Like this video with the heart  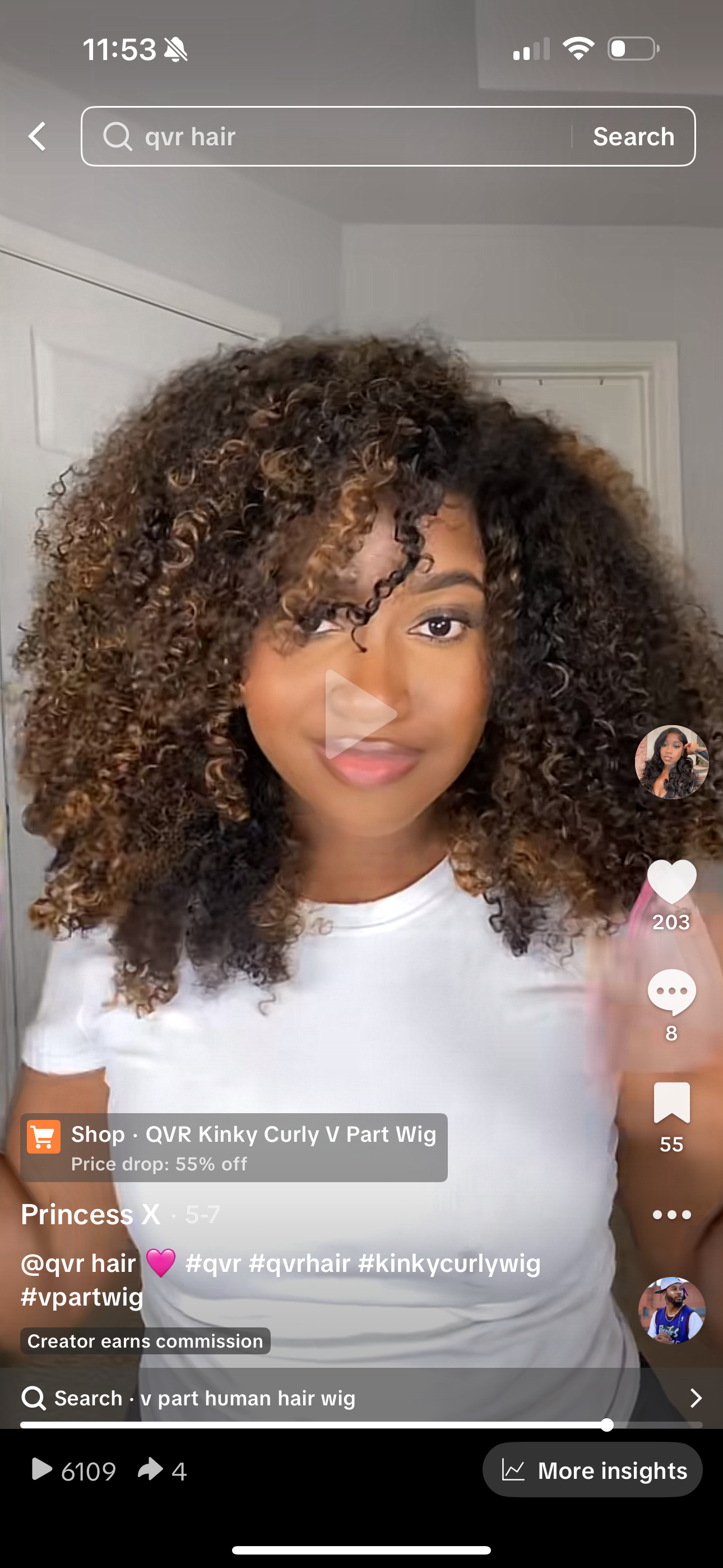click(x=671, y=881)
